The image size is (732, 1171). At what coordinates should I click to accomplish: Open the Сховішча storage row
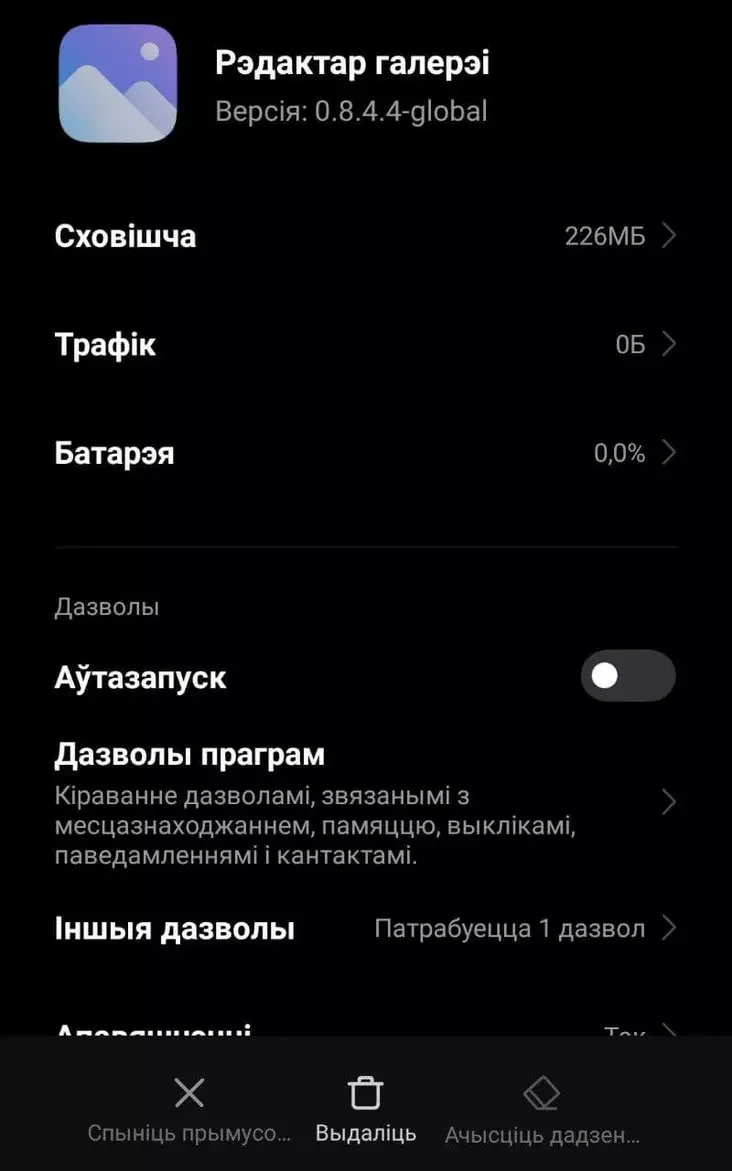pyautogui.click(x=365, y=236)
